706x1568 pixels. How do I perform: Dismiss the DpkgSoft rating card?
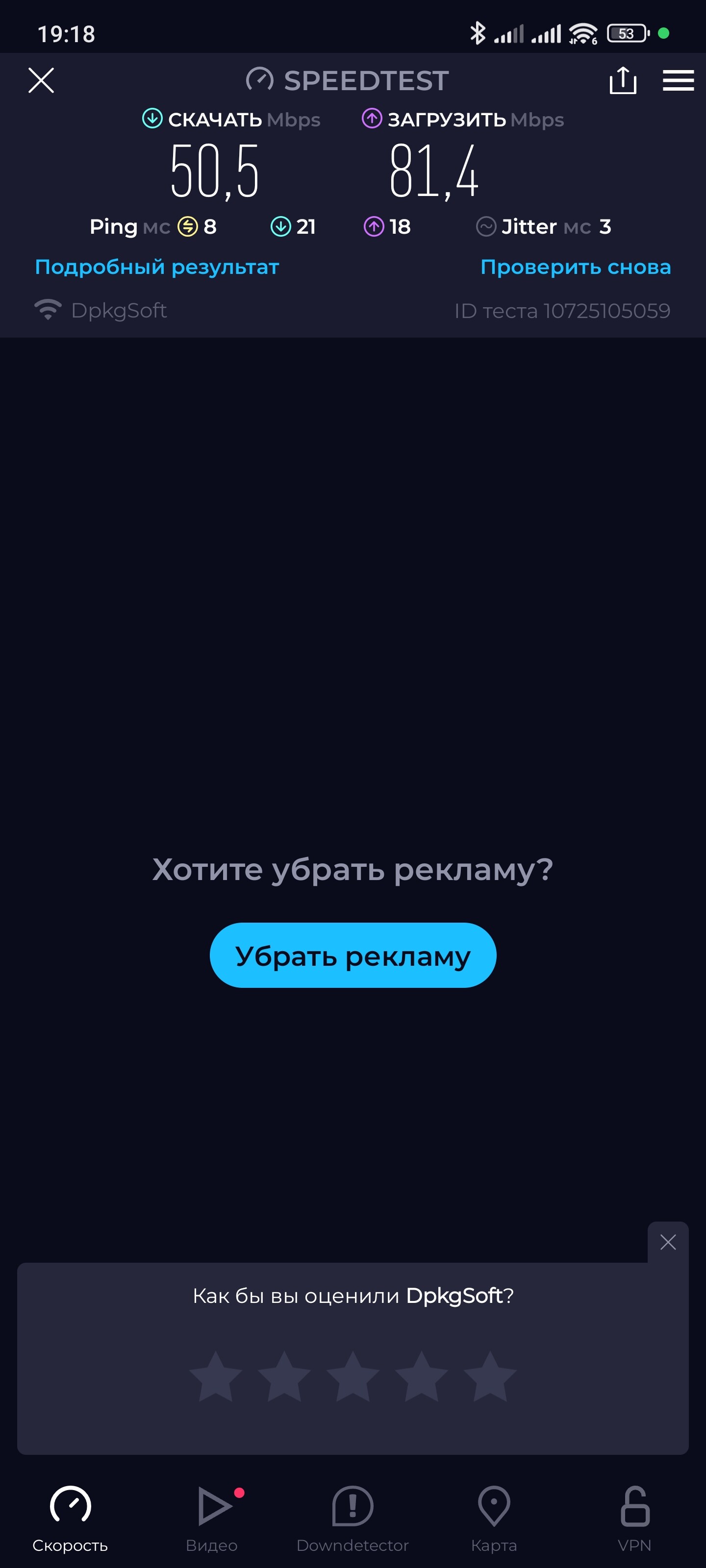(668, 1242)
